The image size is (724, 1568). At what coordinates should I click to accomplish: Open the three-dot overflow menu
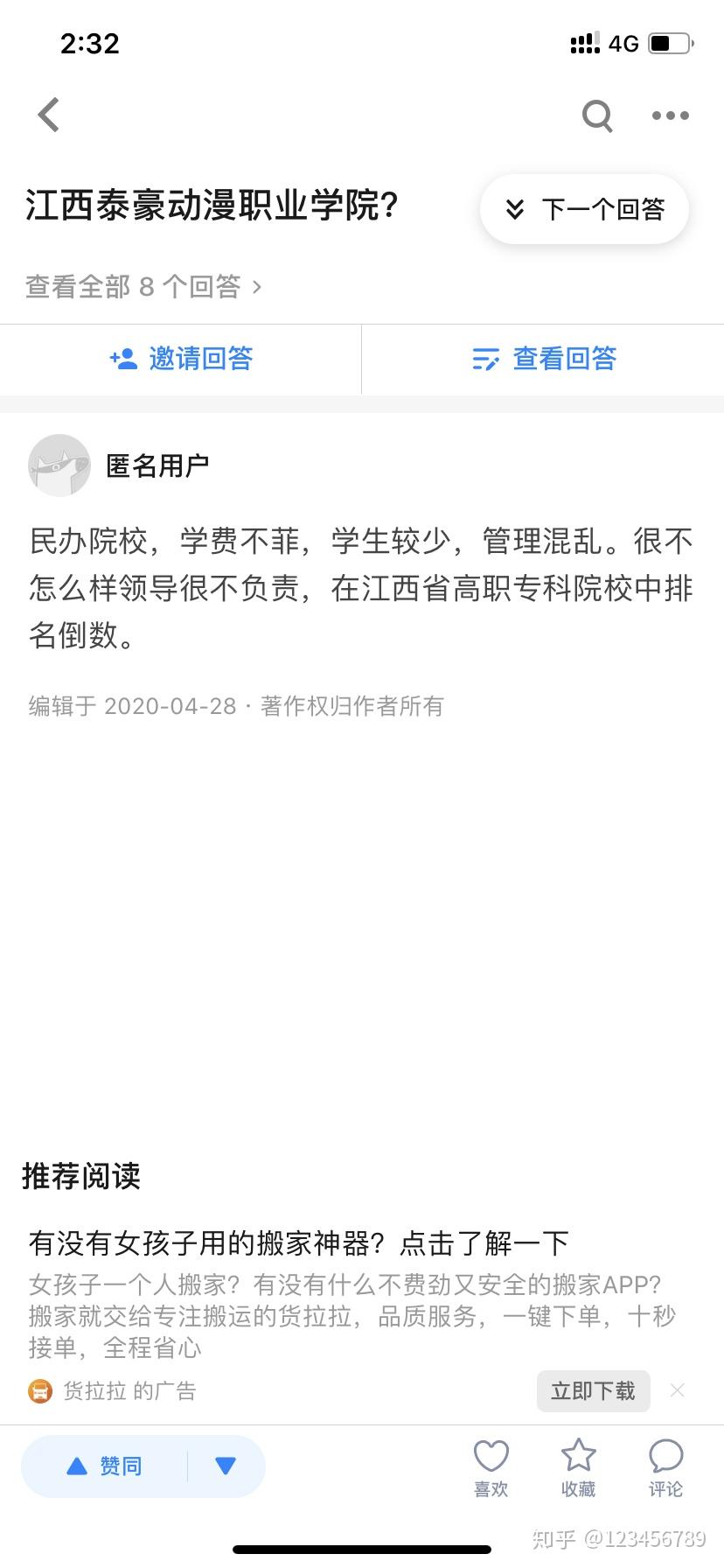click(x=670, y=115)
